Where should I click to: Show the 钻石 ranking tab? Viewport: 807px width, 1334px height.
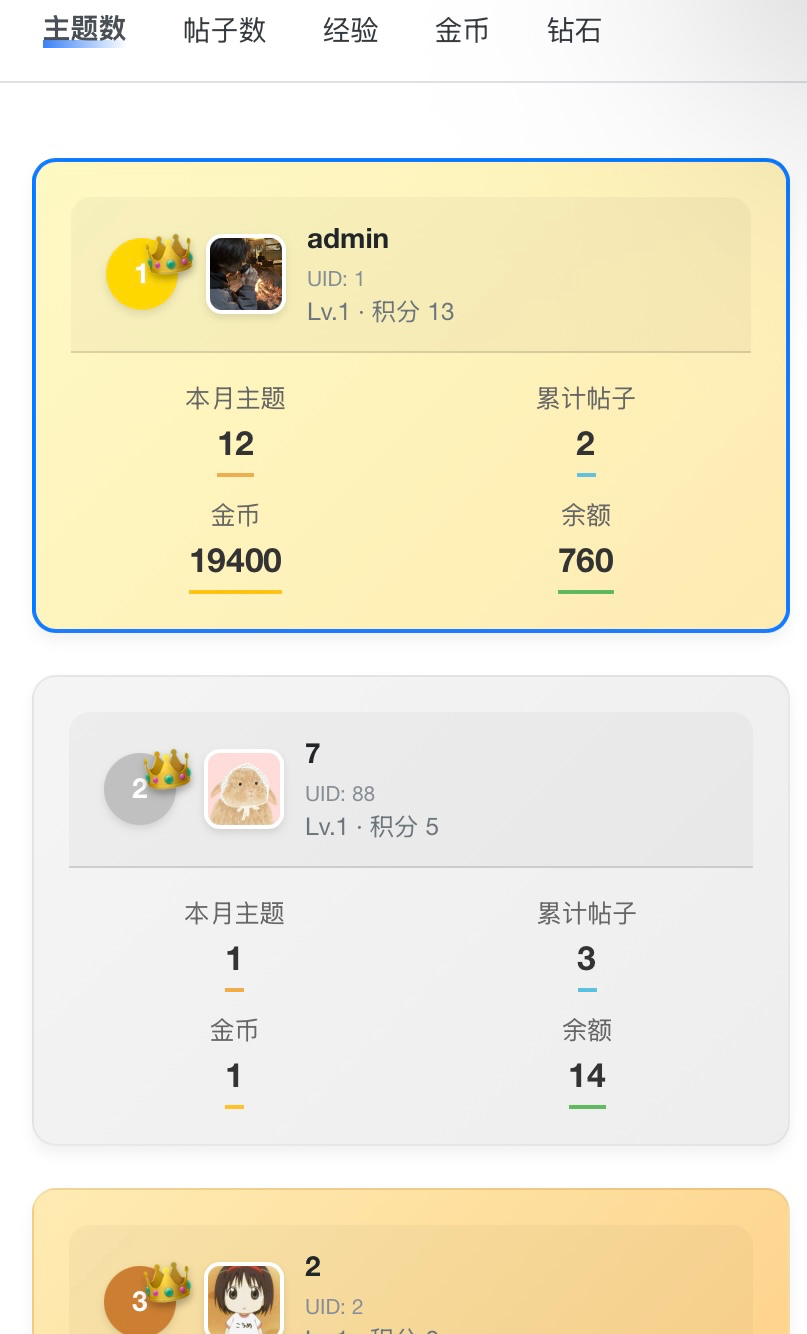[574, 31]
